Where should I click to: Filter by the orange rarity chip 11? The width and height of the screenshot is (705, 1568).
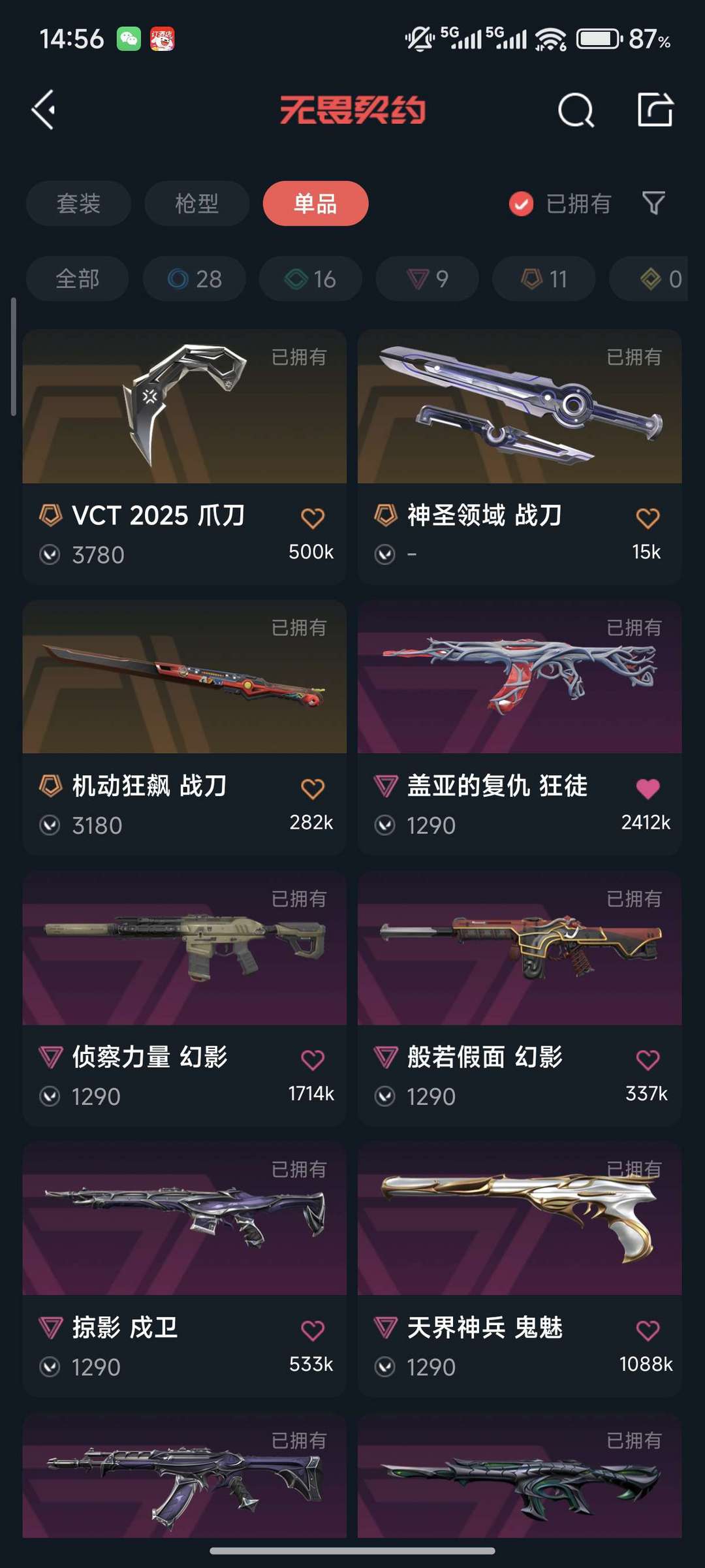coord(544,279)
